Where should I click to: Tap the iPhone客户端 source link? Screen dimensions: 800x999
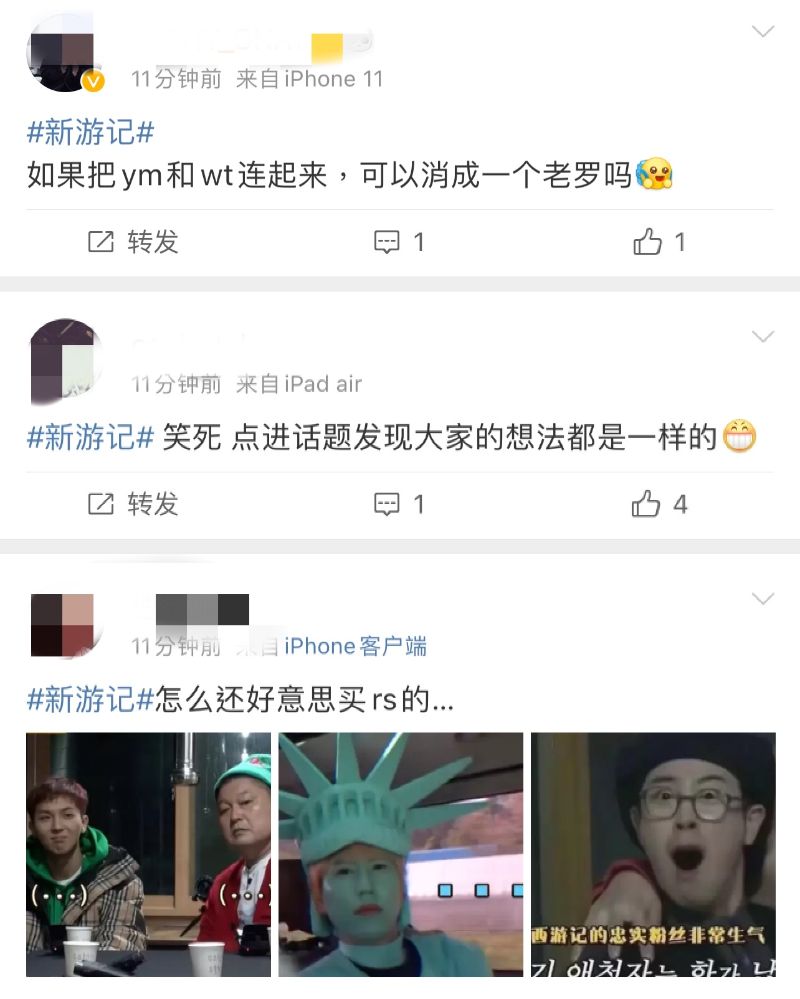tap(355, 647)
